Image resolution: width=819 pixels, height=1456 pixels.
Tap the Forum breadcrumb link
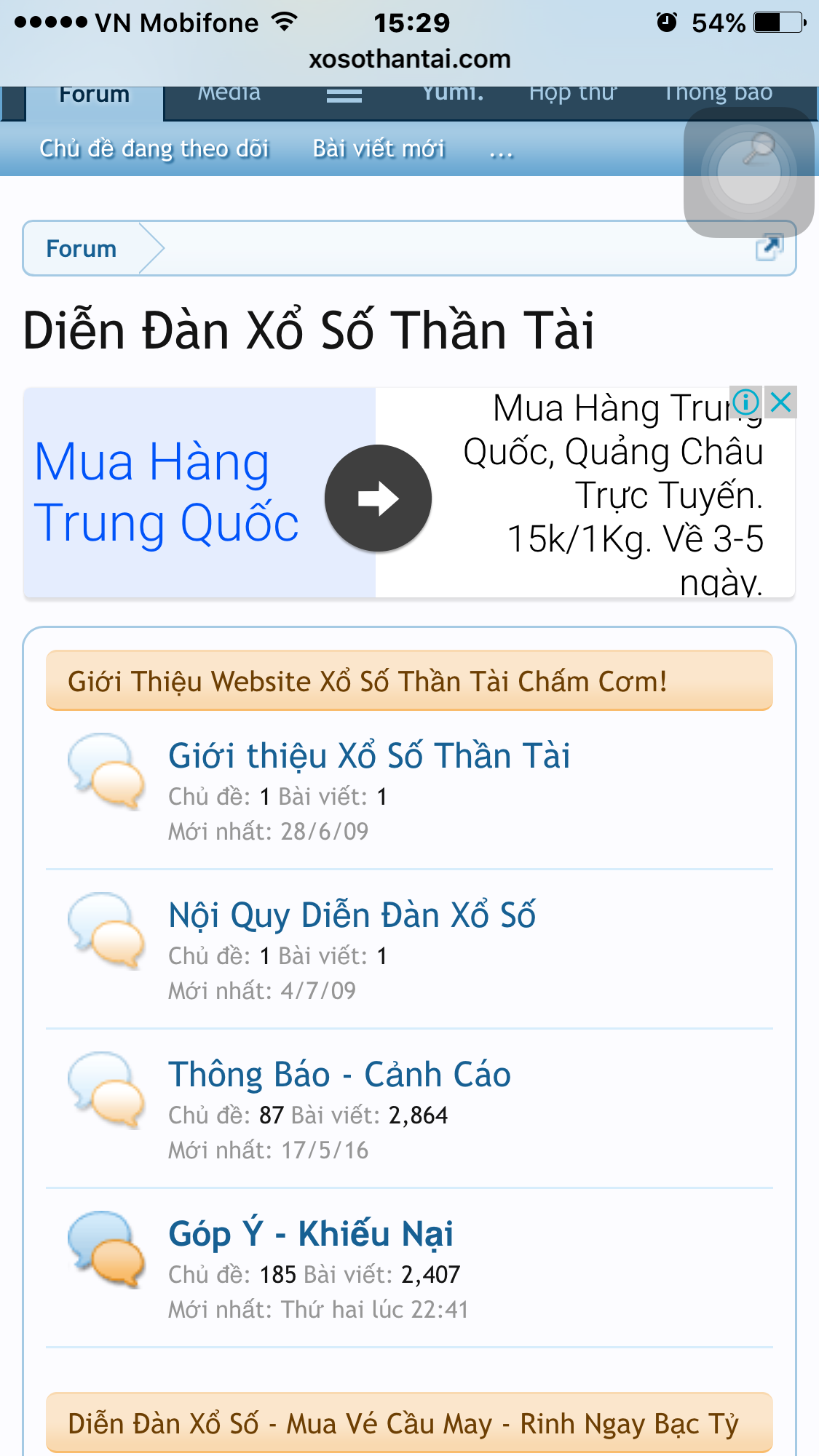pos(82,249)
